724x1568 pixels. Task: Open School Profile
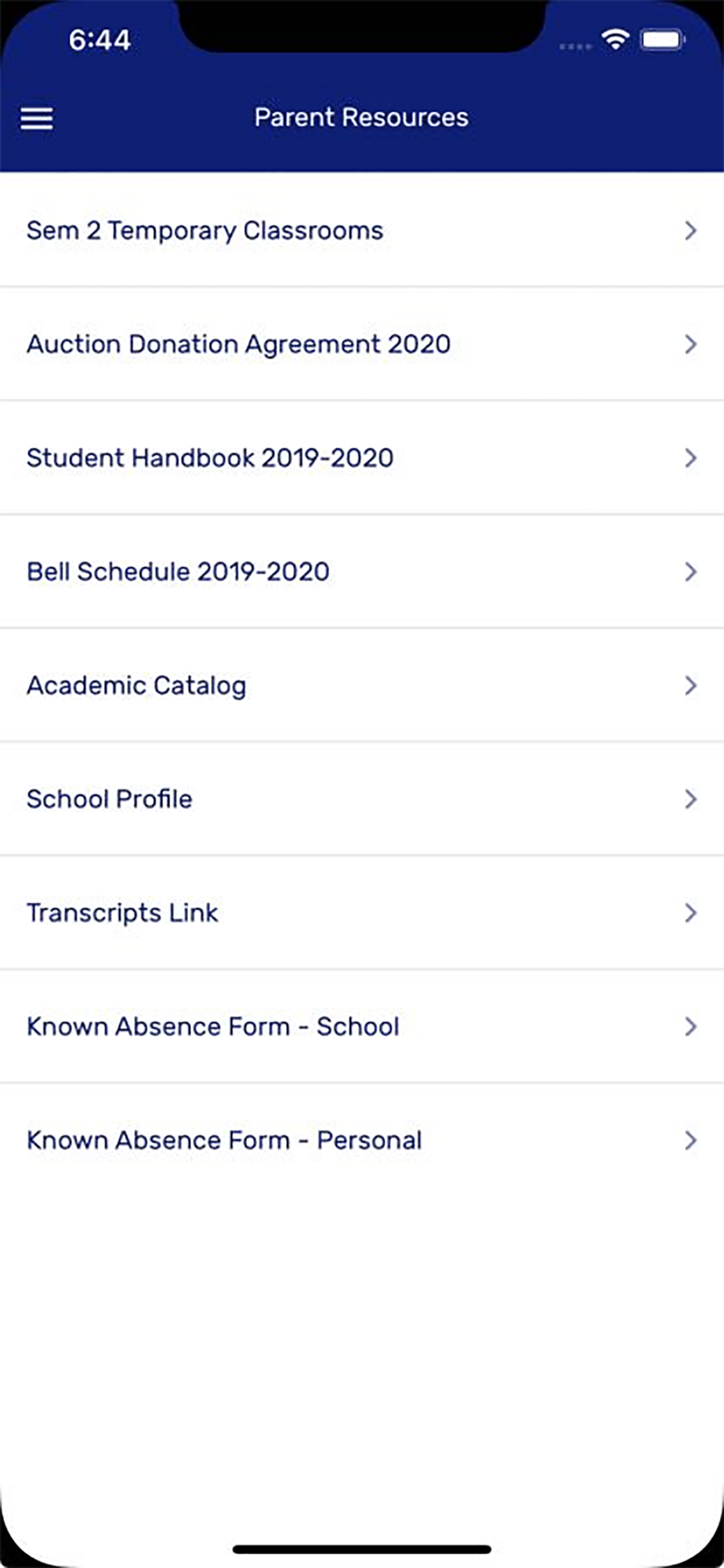point(362,799)
